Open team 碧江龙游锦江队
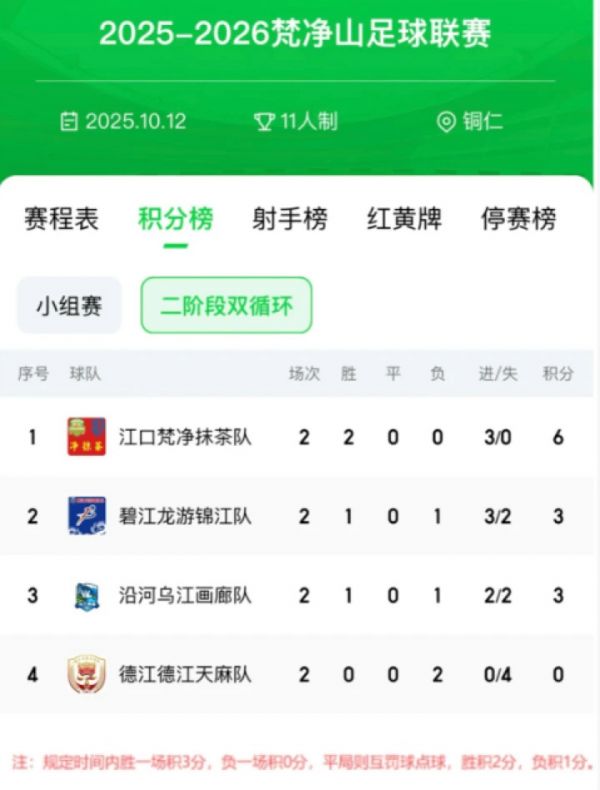Viewport: 600px width, 790px height. (x=185, y=516)
